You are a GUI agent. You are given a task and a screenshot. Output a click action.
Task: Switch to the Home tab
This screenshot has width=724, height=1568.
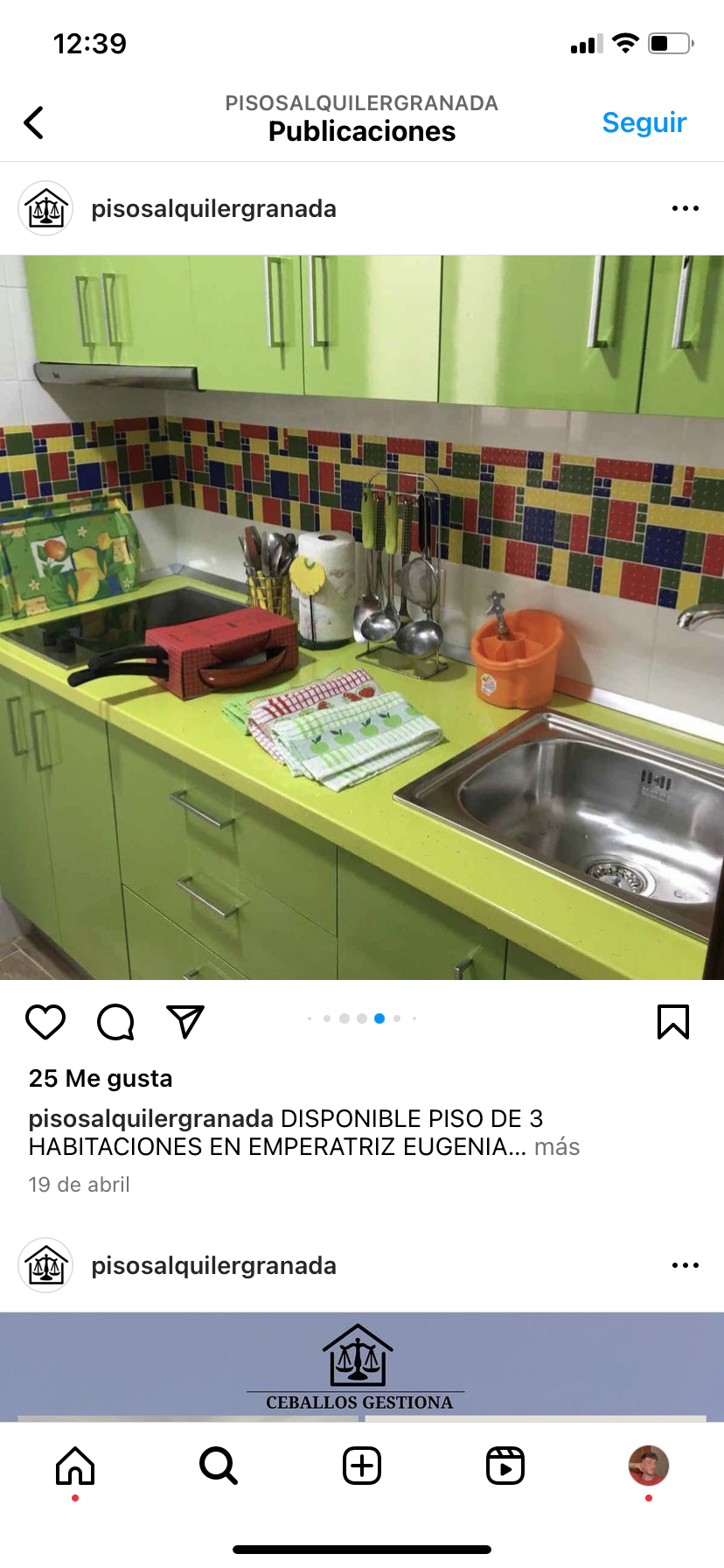[x=75, y=1466]
